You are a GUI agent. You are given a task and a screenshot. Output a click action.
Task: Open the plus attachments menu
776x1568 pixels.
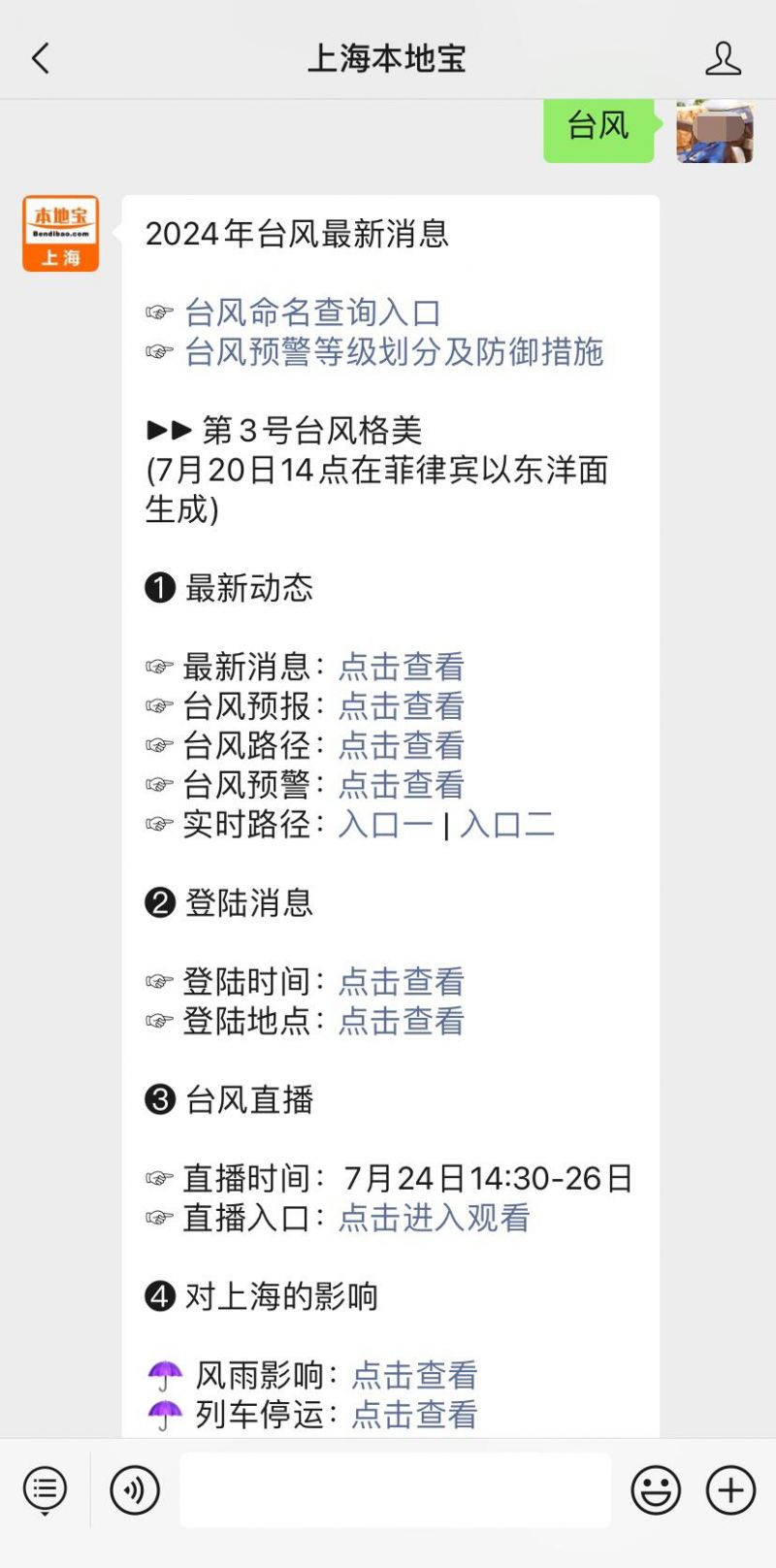730,1490
